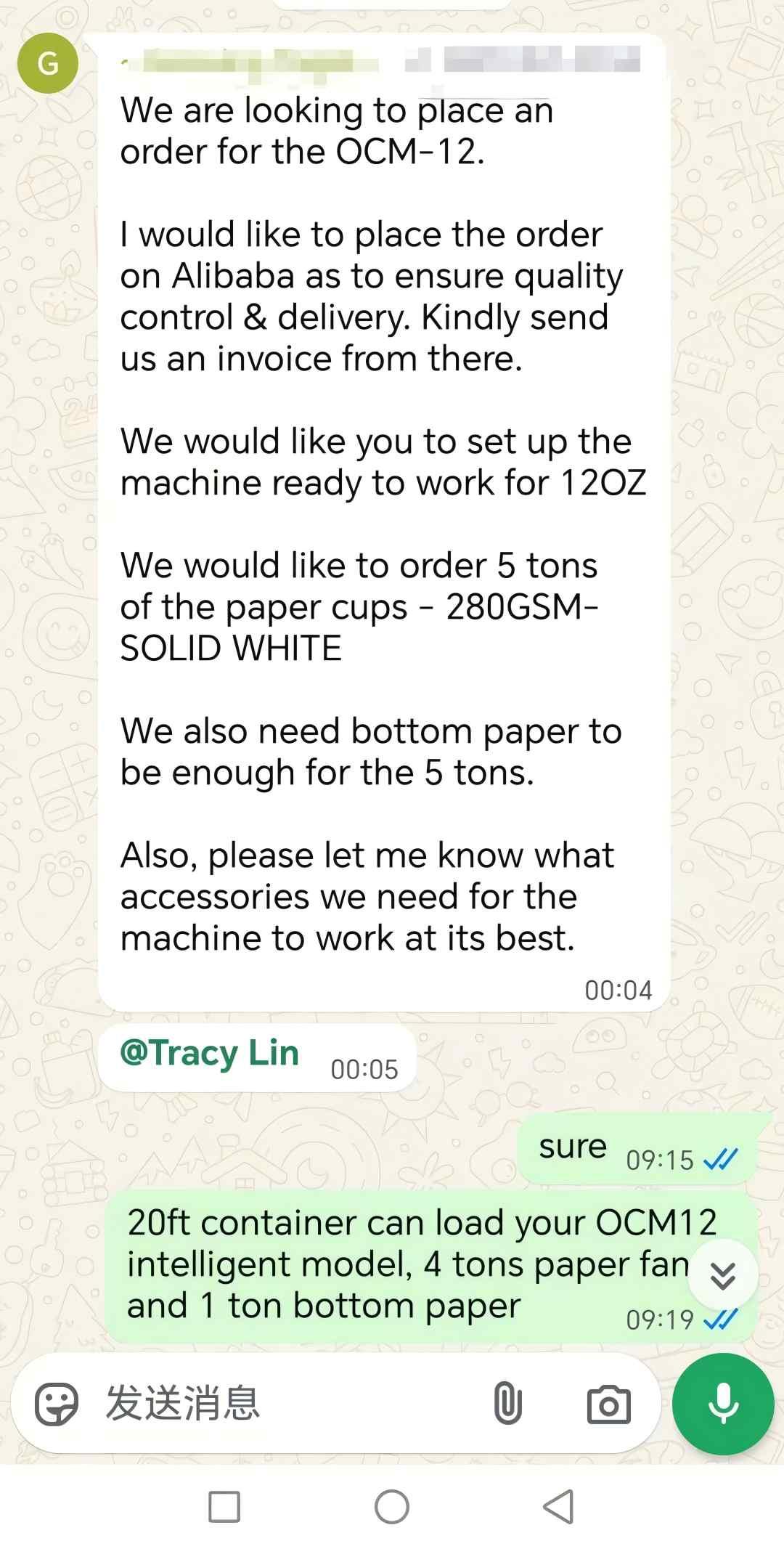Open sender's profile via G avatar

48,64
